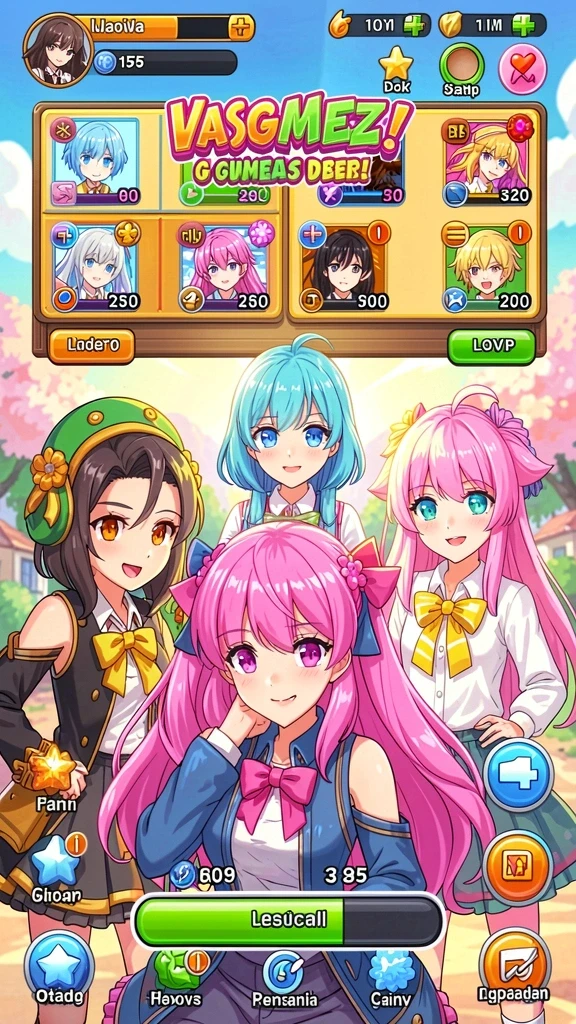Tap the pink heart icon
576x1024 pixels.
coord(522,69)
